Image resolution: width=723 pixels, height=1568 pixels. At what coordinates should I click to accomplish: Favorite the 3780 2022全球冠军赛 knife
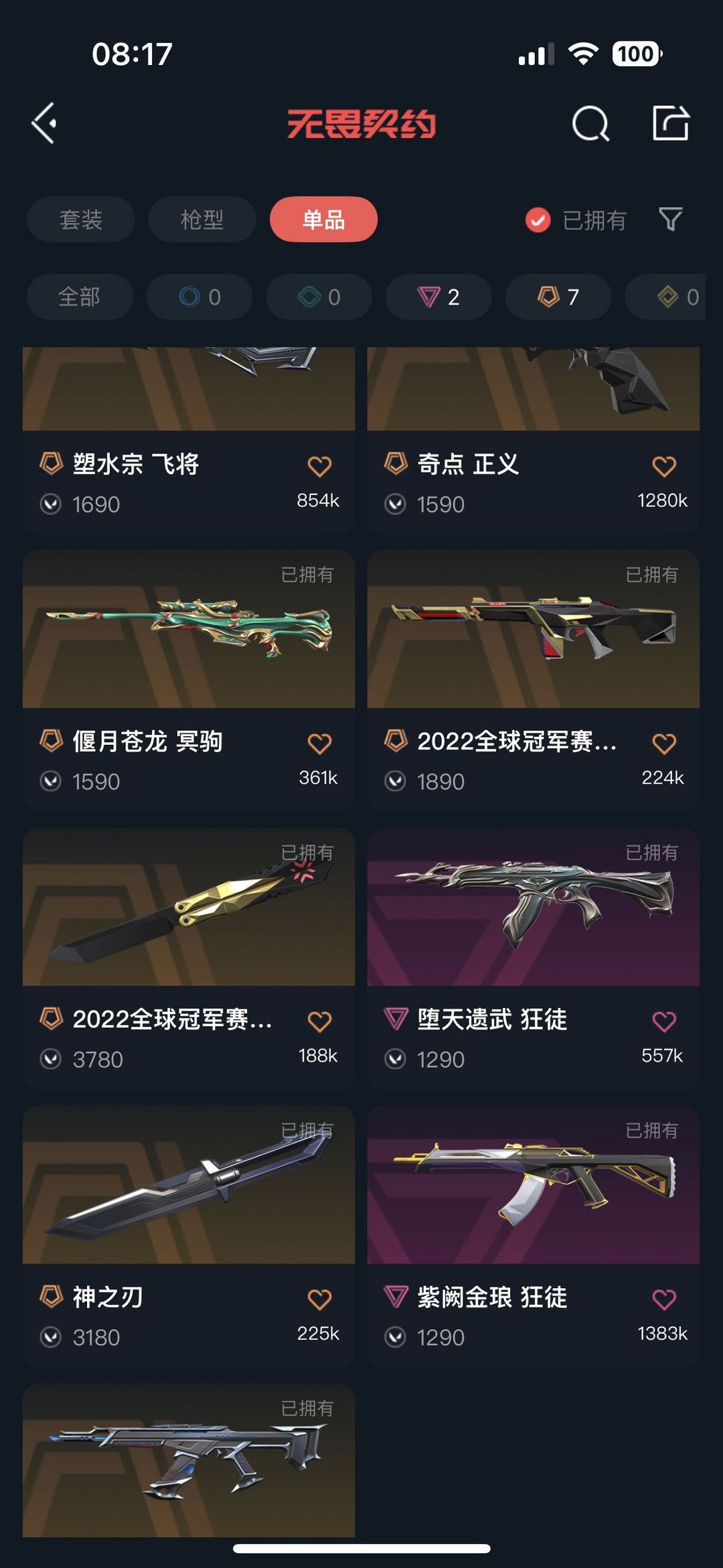[319, 1021]
